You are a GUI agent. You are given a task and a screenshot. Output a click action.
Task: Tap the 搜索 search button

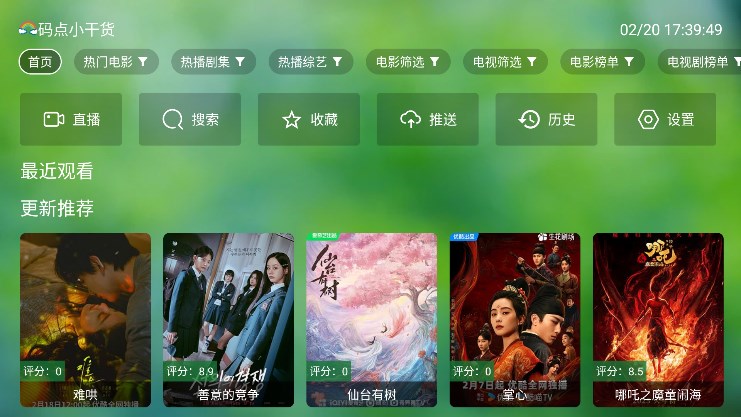(190, 120)
